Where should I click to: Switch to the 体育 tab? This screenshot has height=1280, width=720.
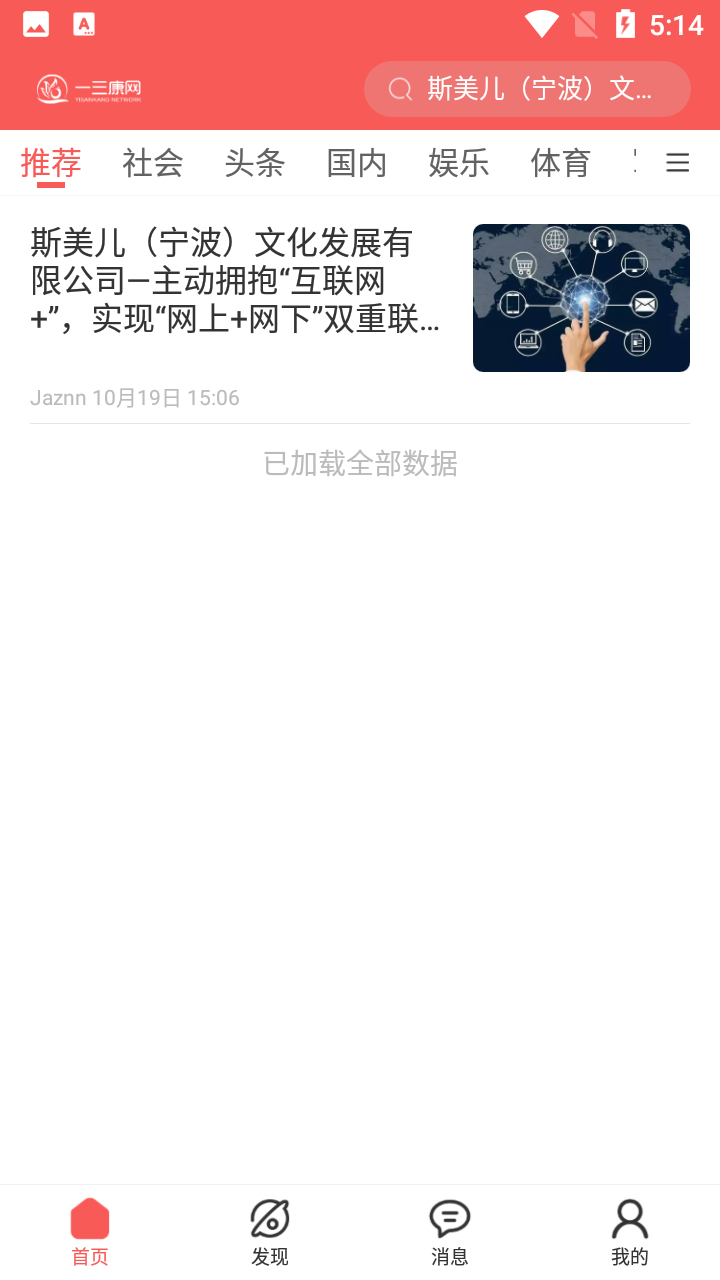(x=561, y=163)
